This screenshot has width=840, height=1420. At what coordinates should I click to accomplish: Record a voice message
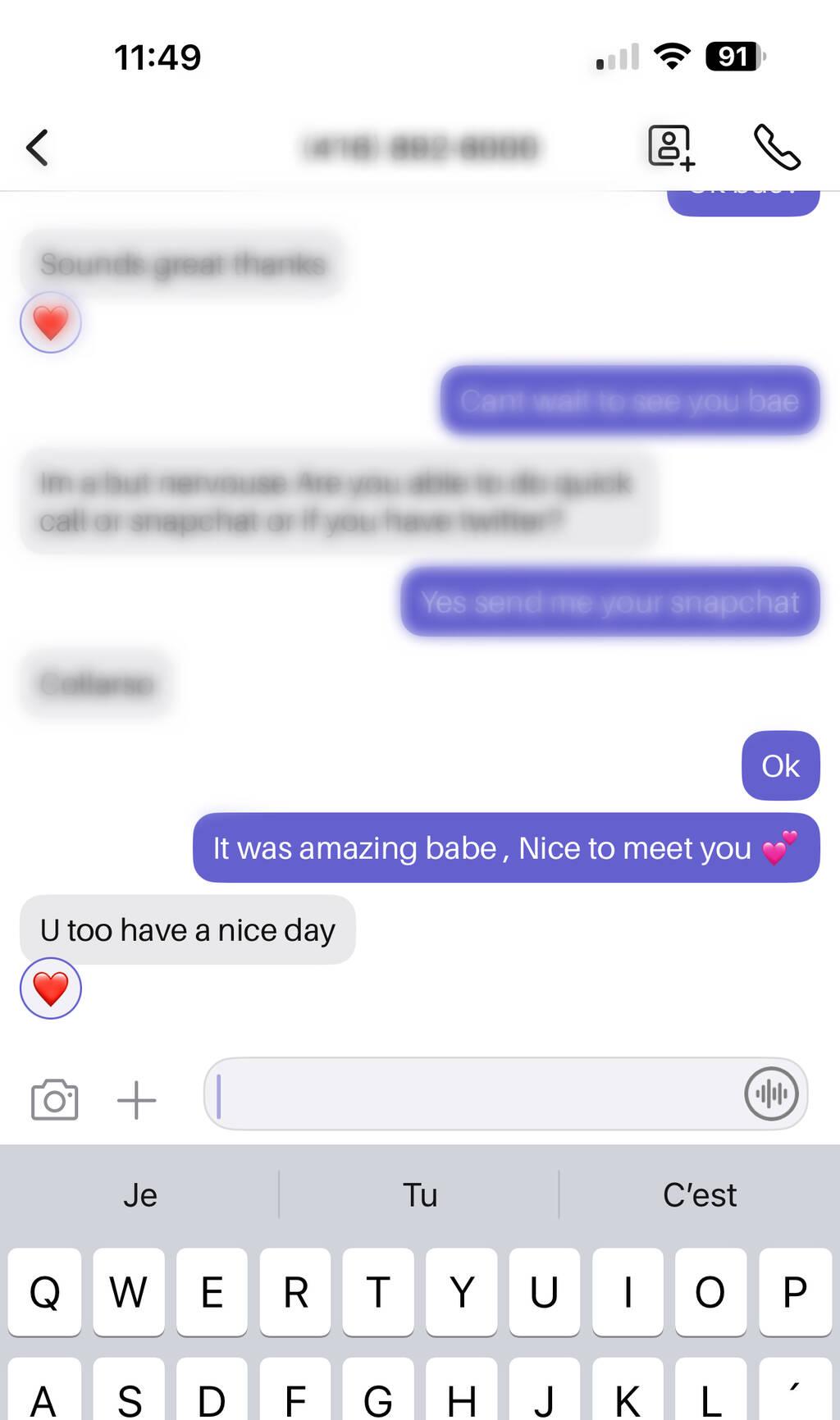[x=771, y=1094]
